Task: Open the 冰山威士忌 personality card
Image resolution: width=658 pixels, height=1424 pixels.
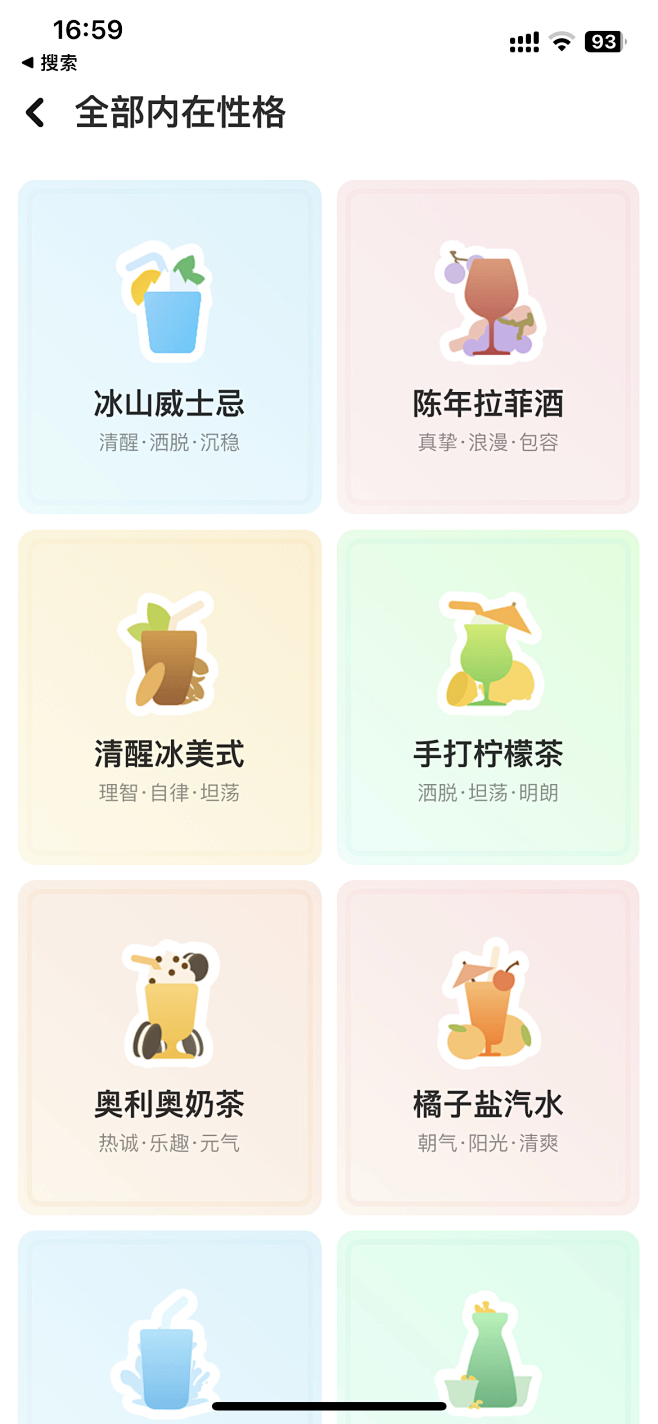Action: click(170, 347)
